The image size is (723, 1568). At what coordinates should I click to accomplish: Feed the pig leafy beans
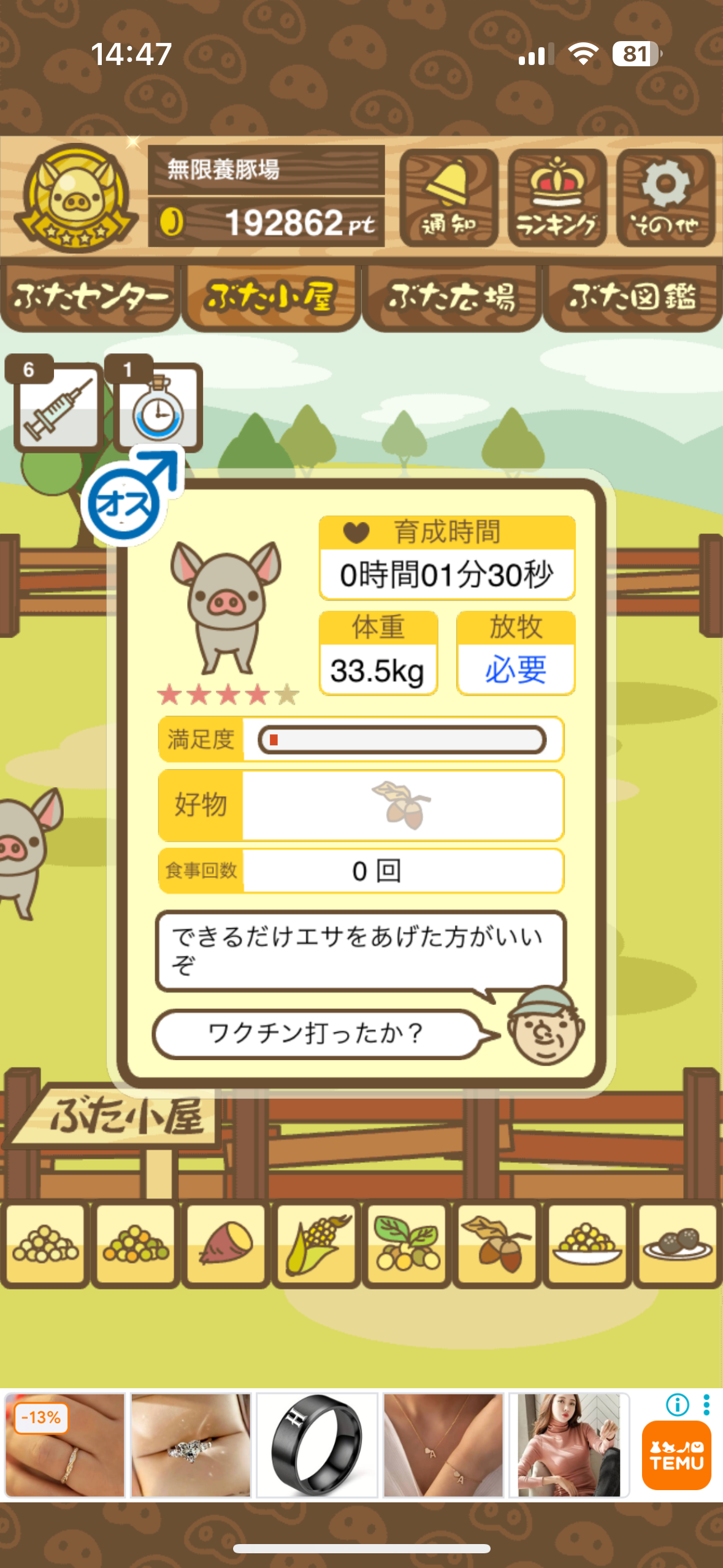pyautogui.click(x=407, y=1244)
